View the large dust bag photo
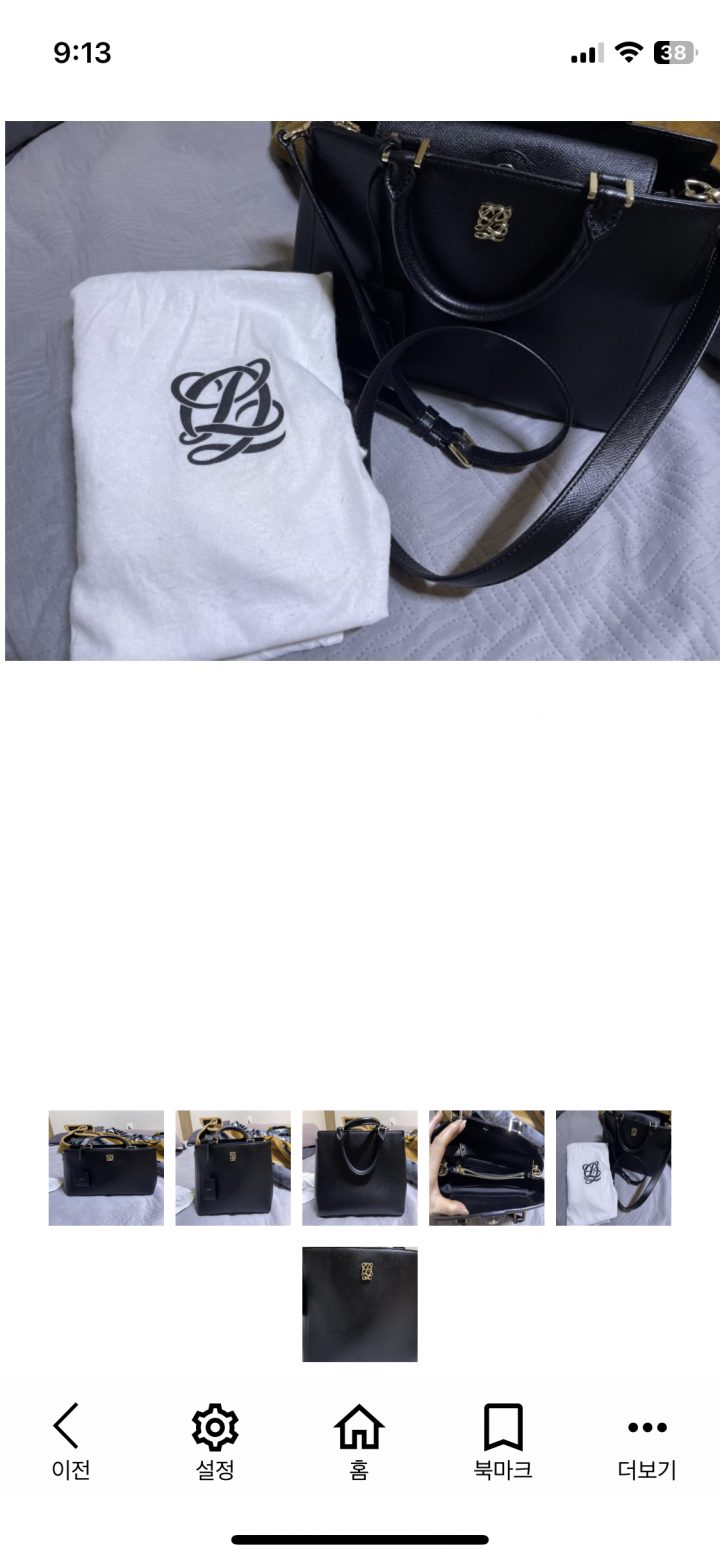The image size is (720, 1560). coord(362,391)
